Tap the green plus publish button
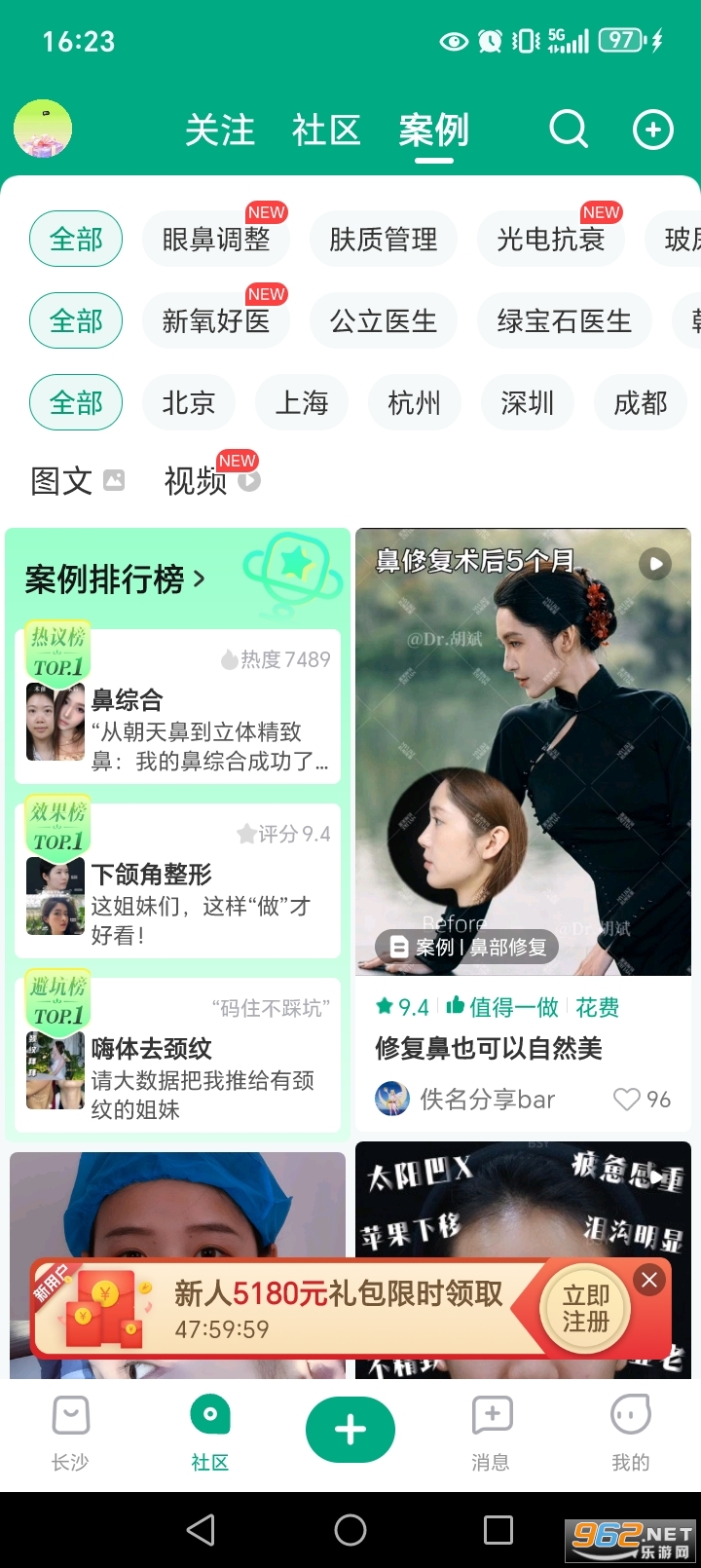Viewport: 701px width, 1568px height. [350, 1430]
